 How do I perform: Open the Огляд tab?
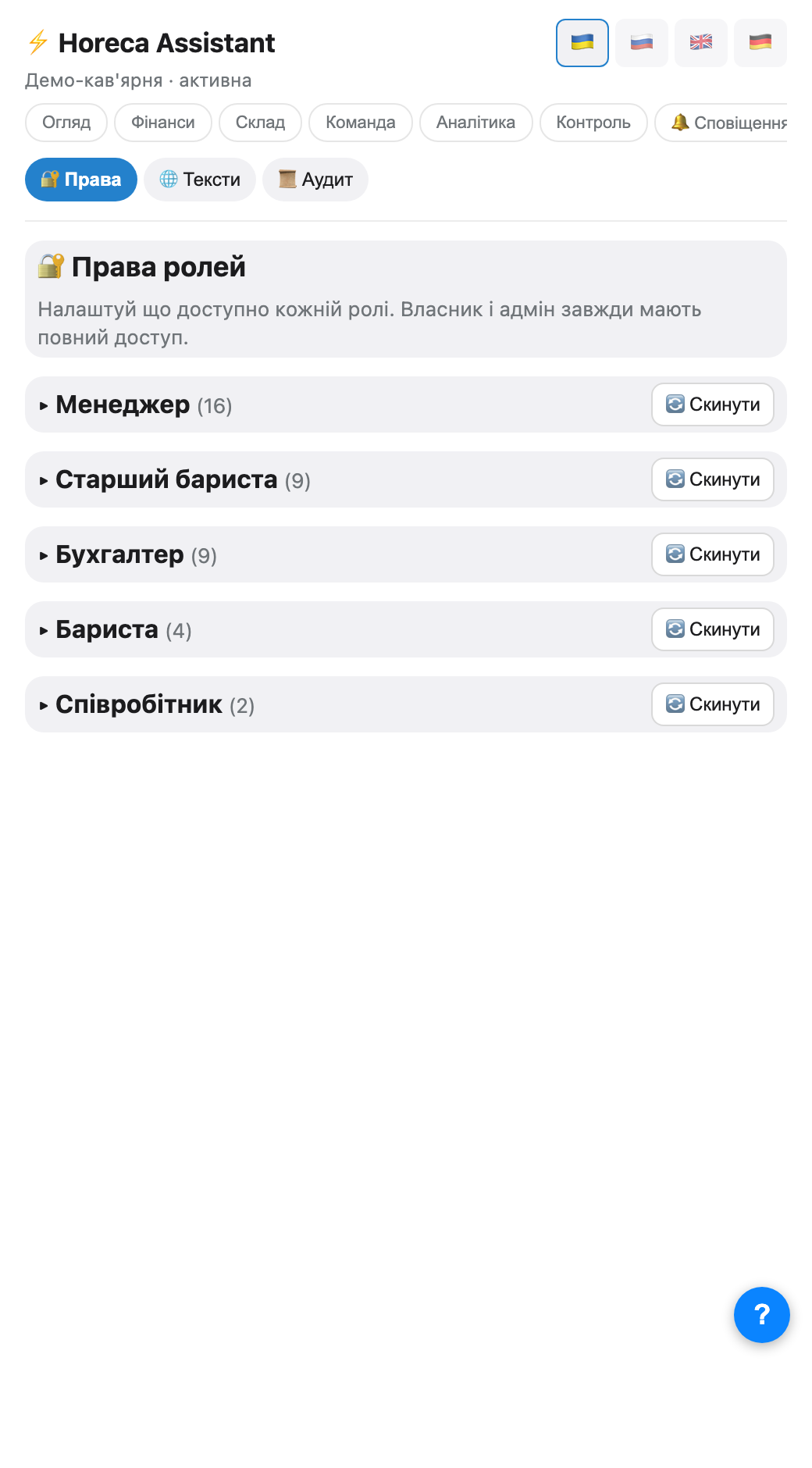point(66,123)
